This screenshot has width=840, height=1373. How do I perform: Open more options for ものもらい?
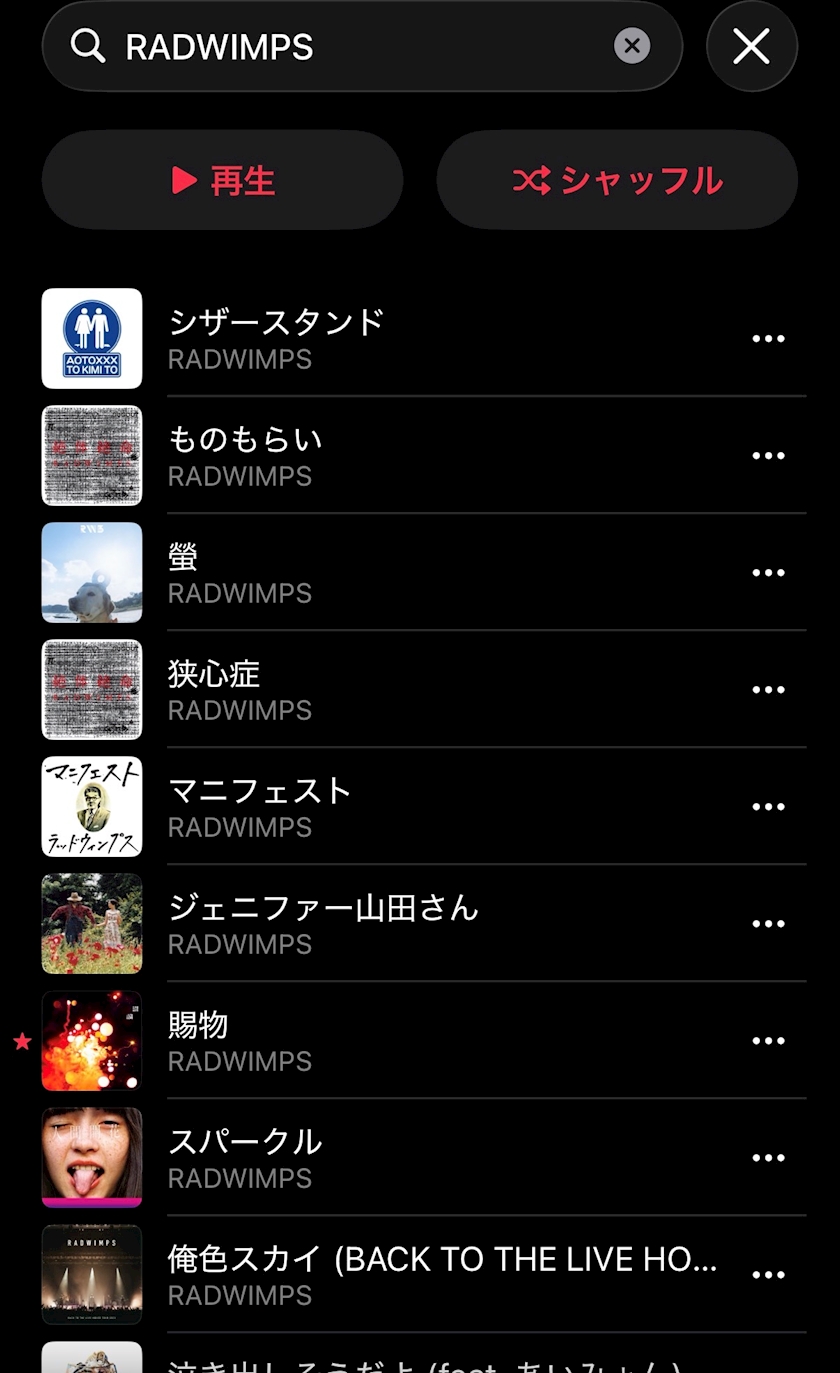768,456
